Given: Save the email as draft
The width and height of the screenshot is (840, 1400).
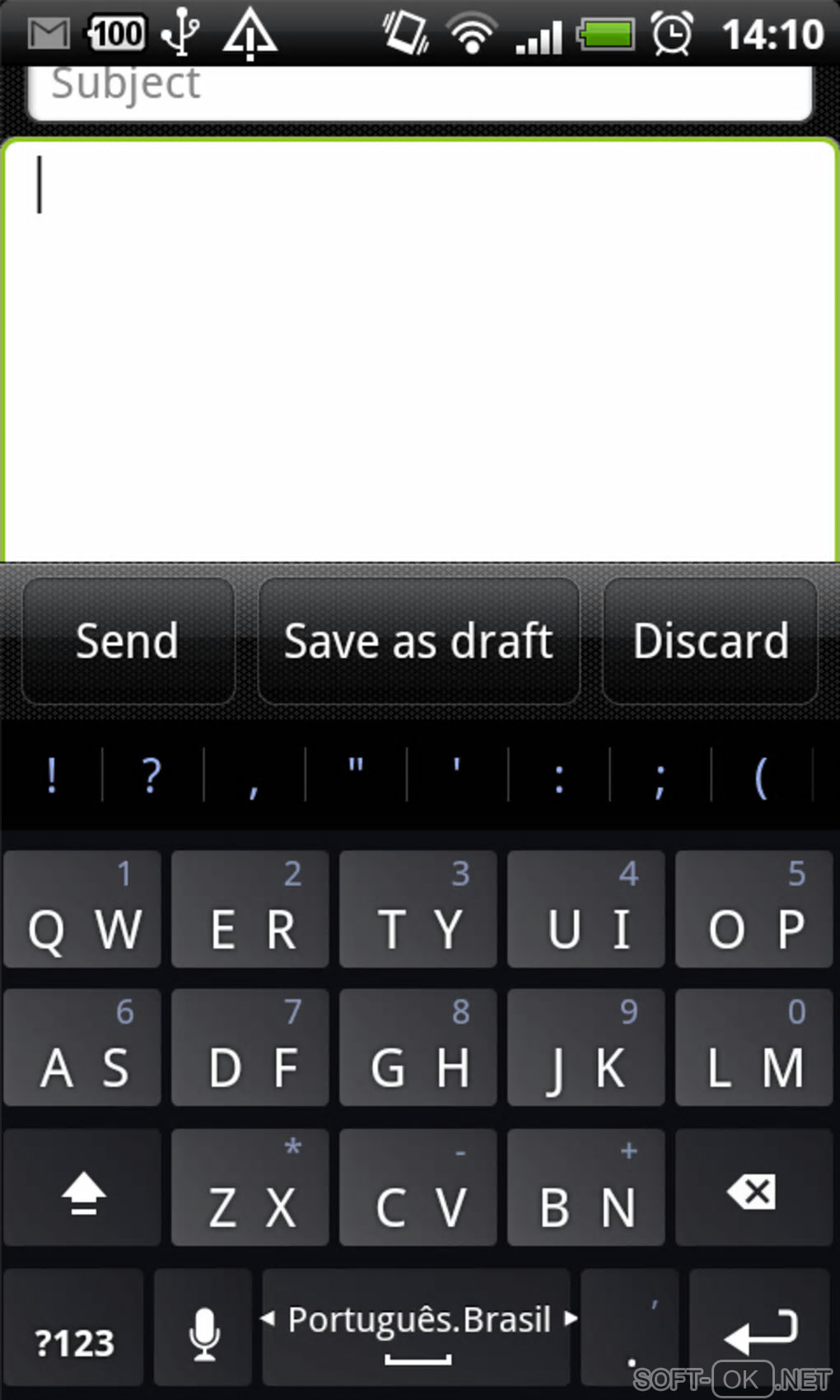Looking at the screenshot, I should (x=418, y=642).
